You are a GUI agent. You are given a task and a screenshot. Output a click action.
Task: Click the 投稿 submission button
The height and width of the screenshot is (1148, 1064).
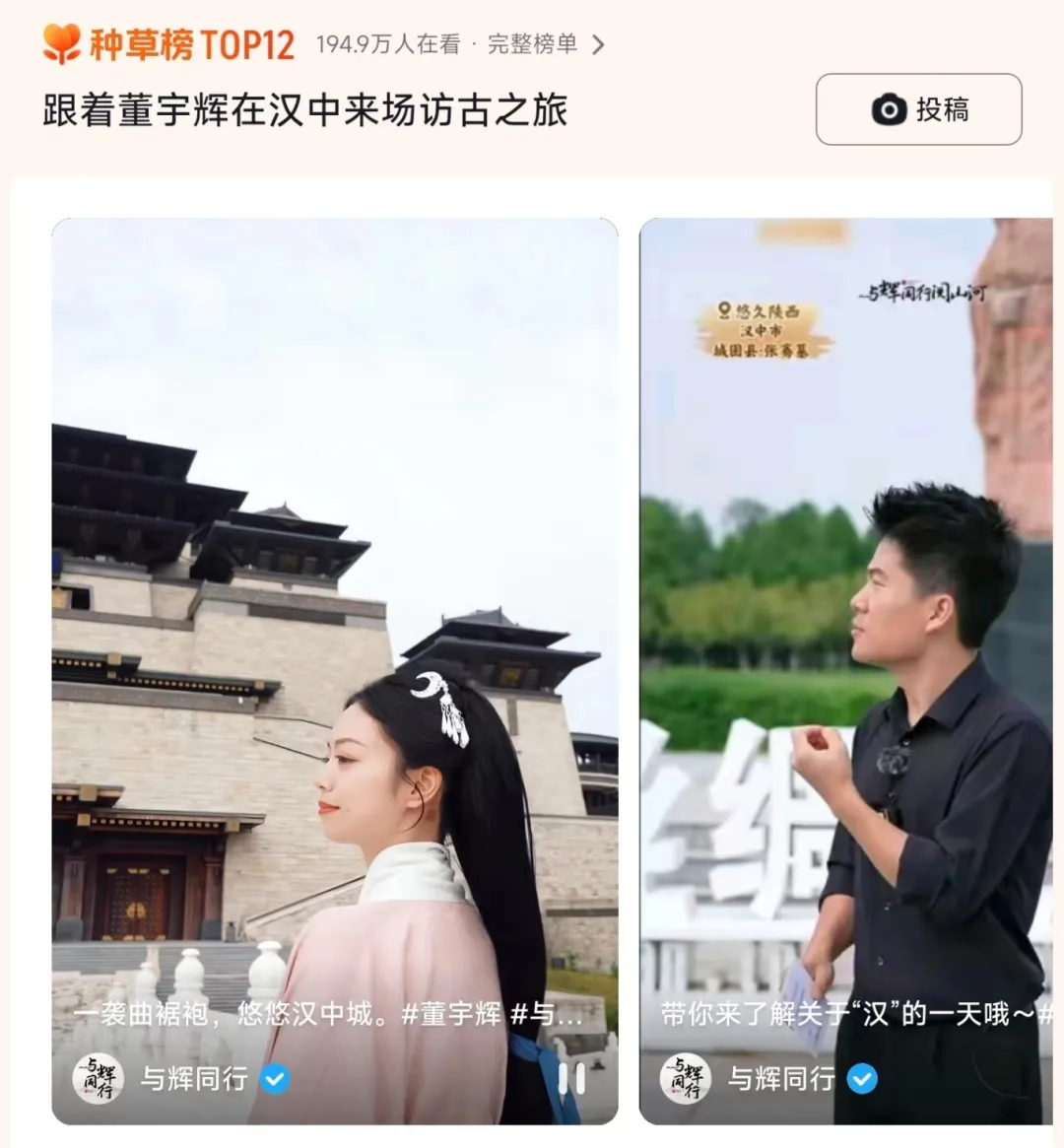click(x=918, y=111)
